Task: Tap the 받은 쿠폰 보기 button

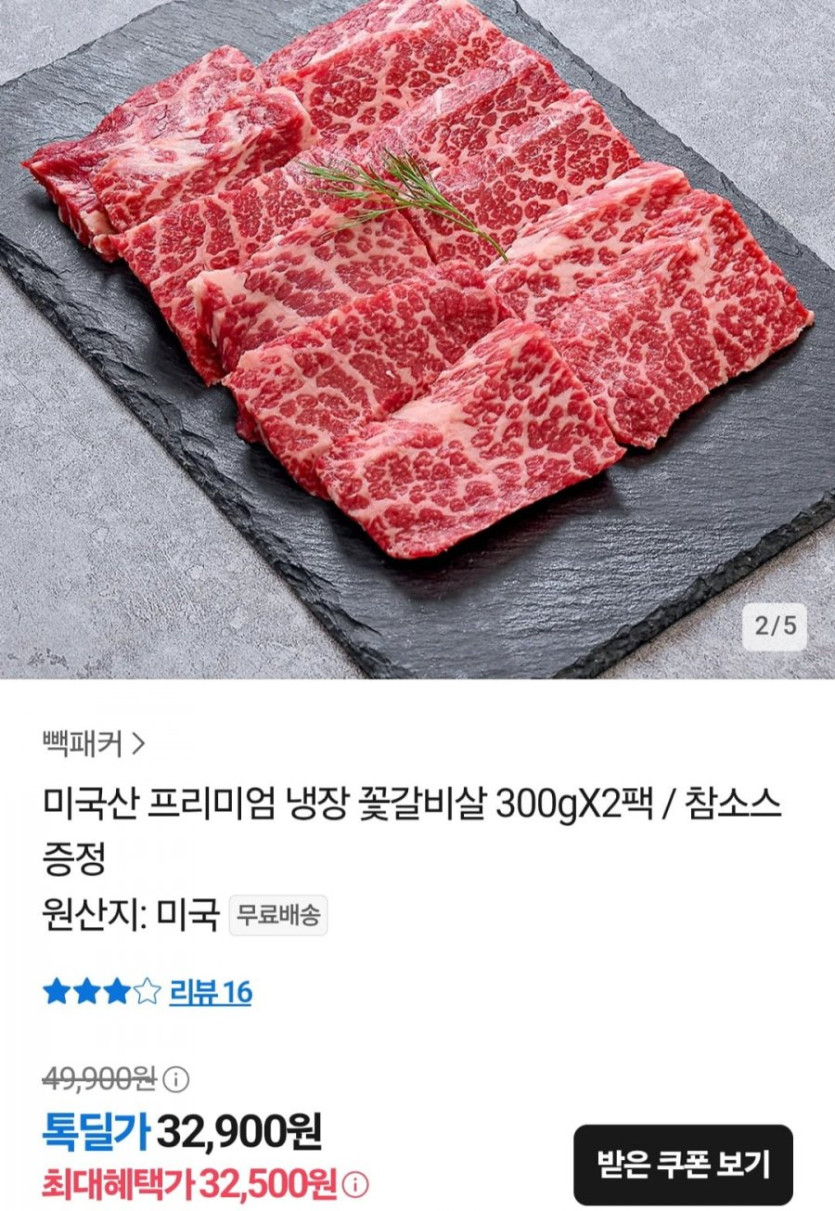Action: pyautogui.click(x=683, y=1164)
